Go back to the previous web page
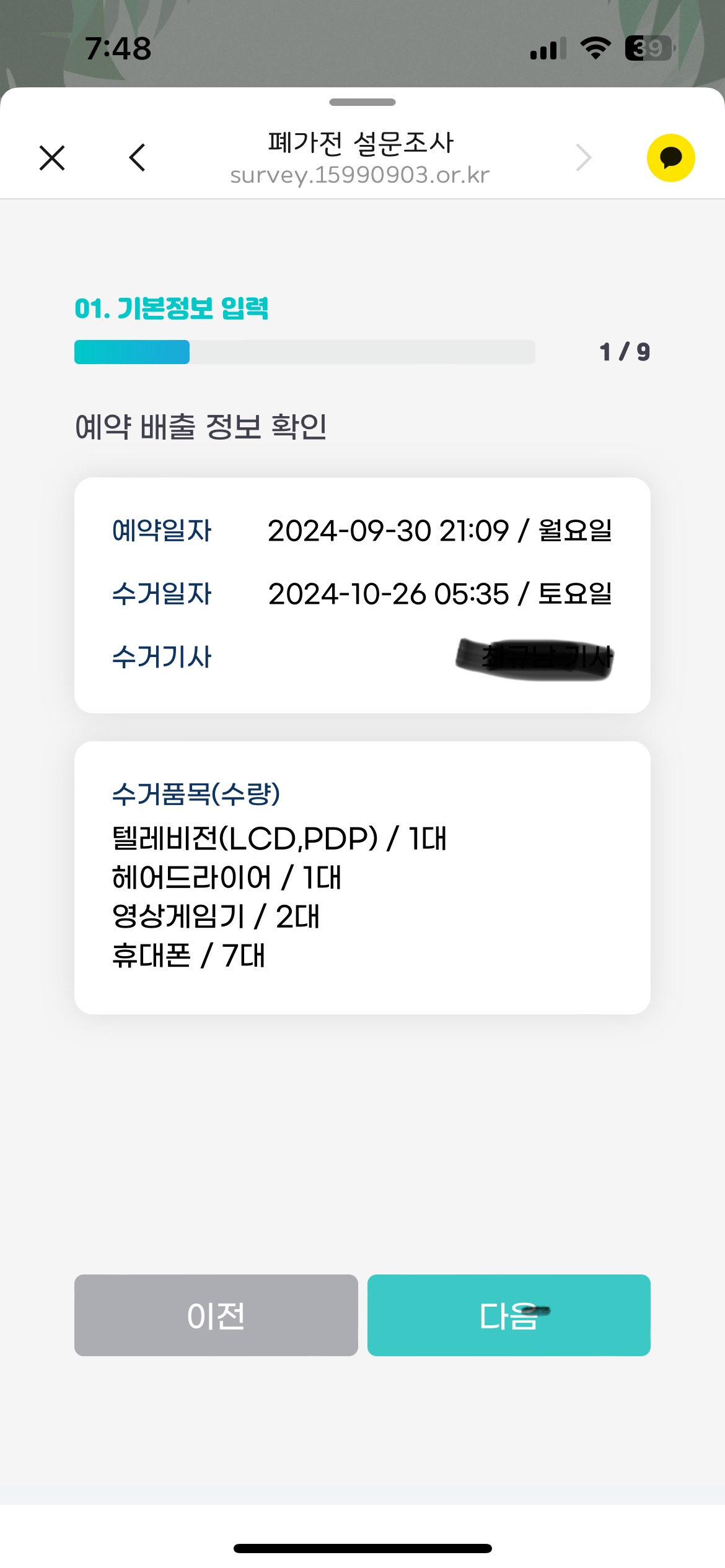The width and height of the screenshot is (725, 1568). pyautogui.click(x=138, y=158)
